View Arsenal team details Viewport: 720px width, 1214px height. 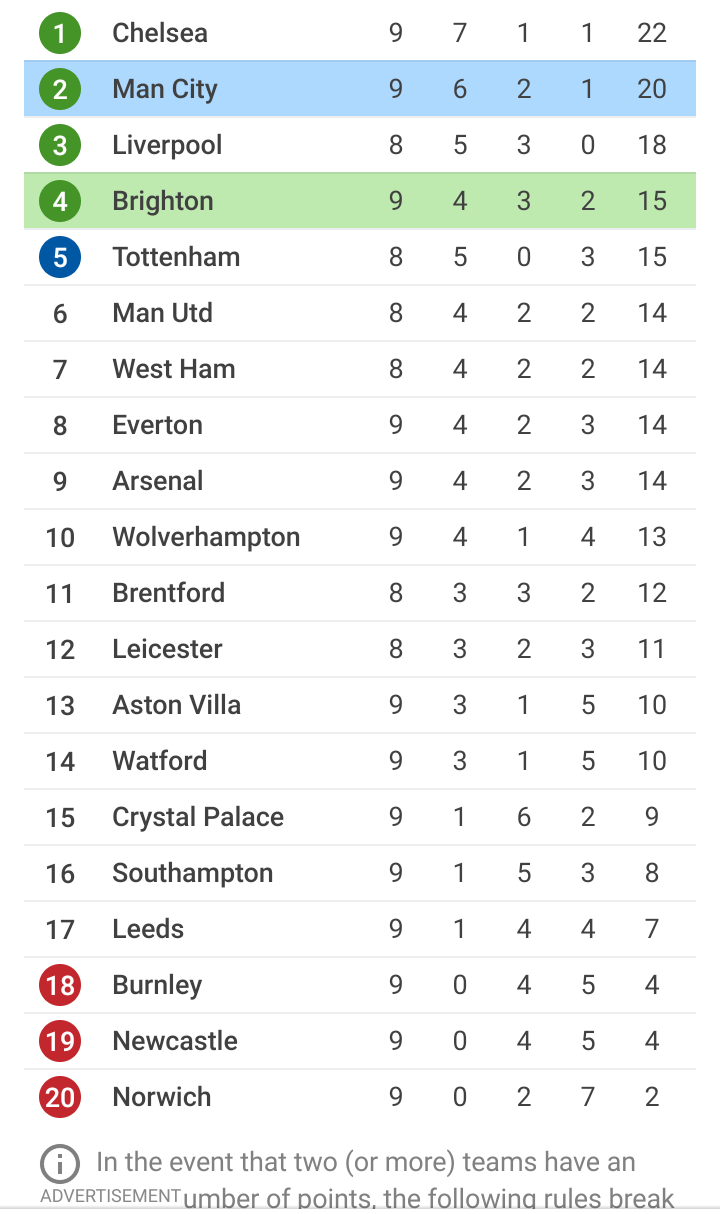[x=360, y=481]
